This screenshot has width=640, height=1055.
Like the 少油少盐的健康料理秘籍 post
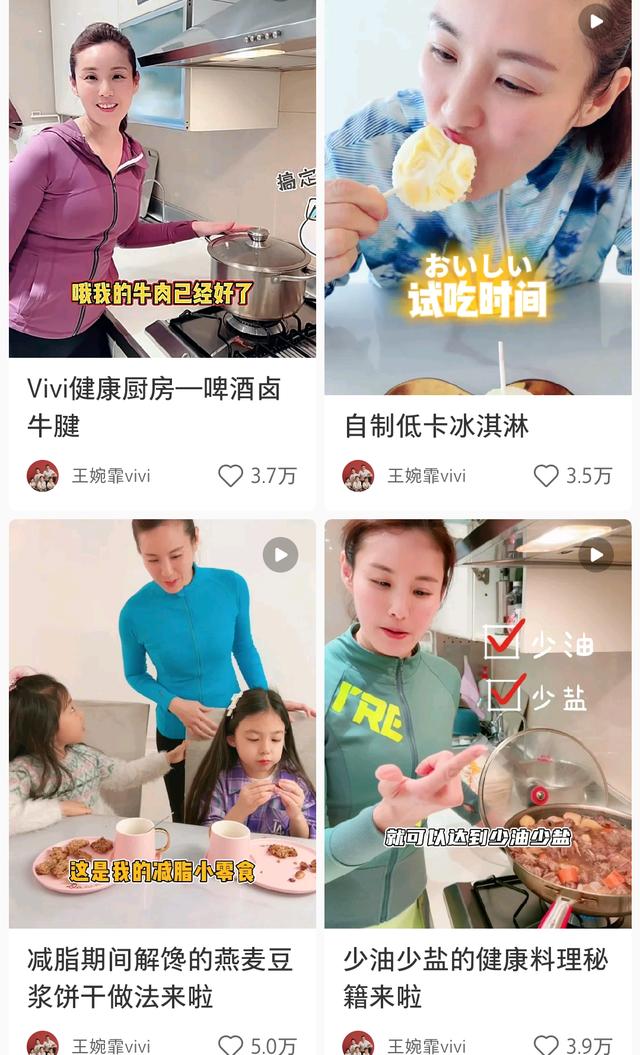[546, 1044]
